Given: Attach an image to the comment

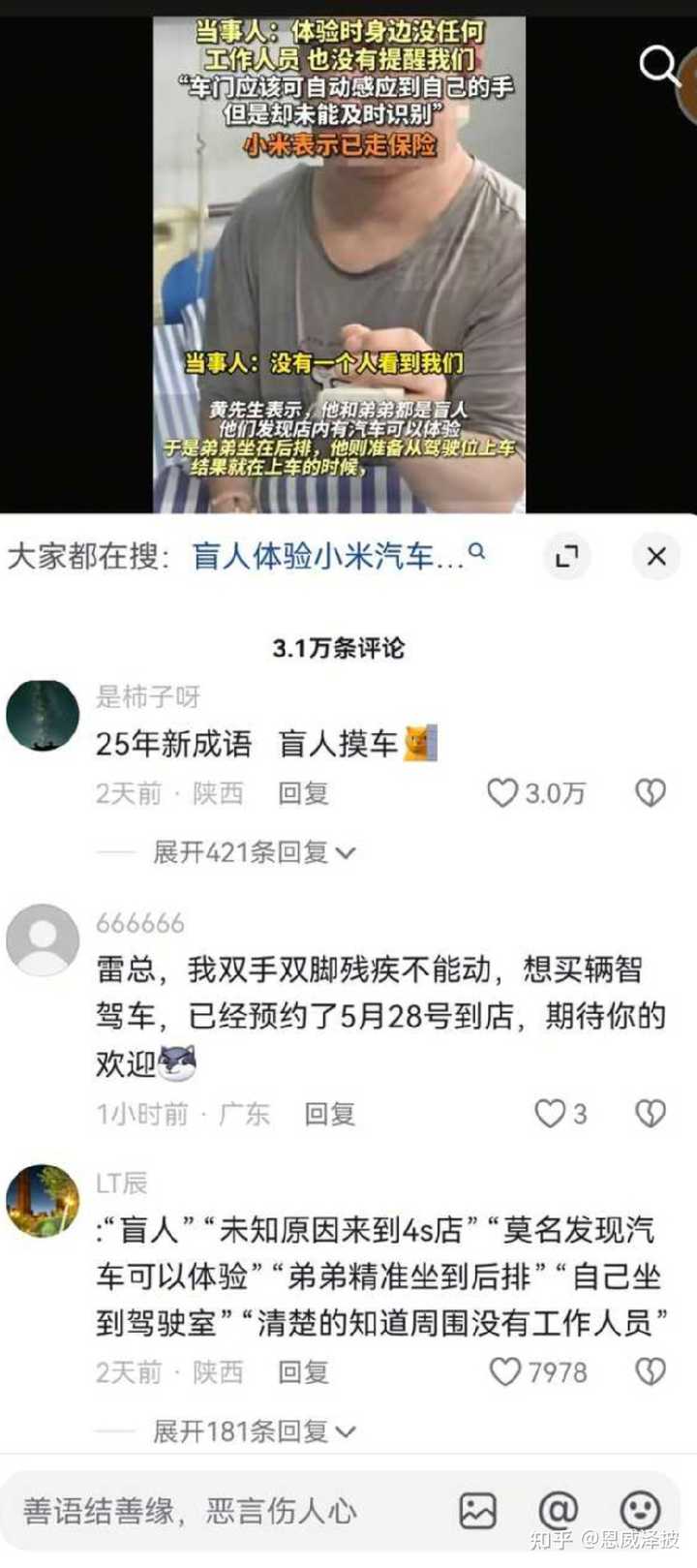Looking at the screenshot, I should tap(477, 1511).
